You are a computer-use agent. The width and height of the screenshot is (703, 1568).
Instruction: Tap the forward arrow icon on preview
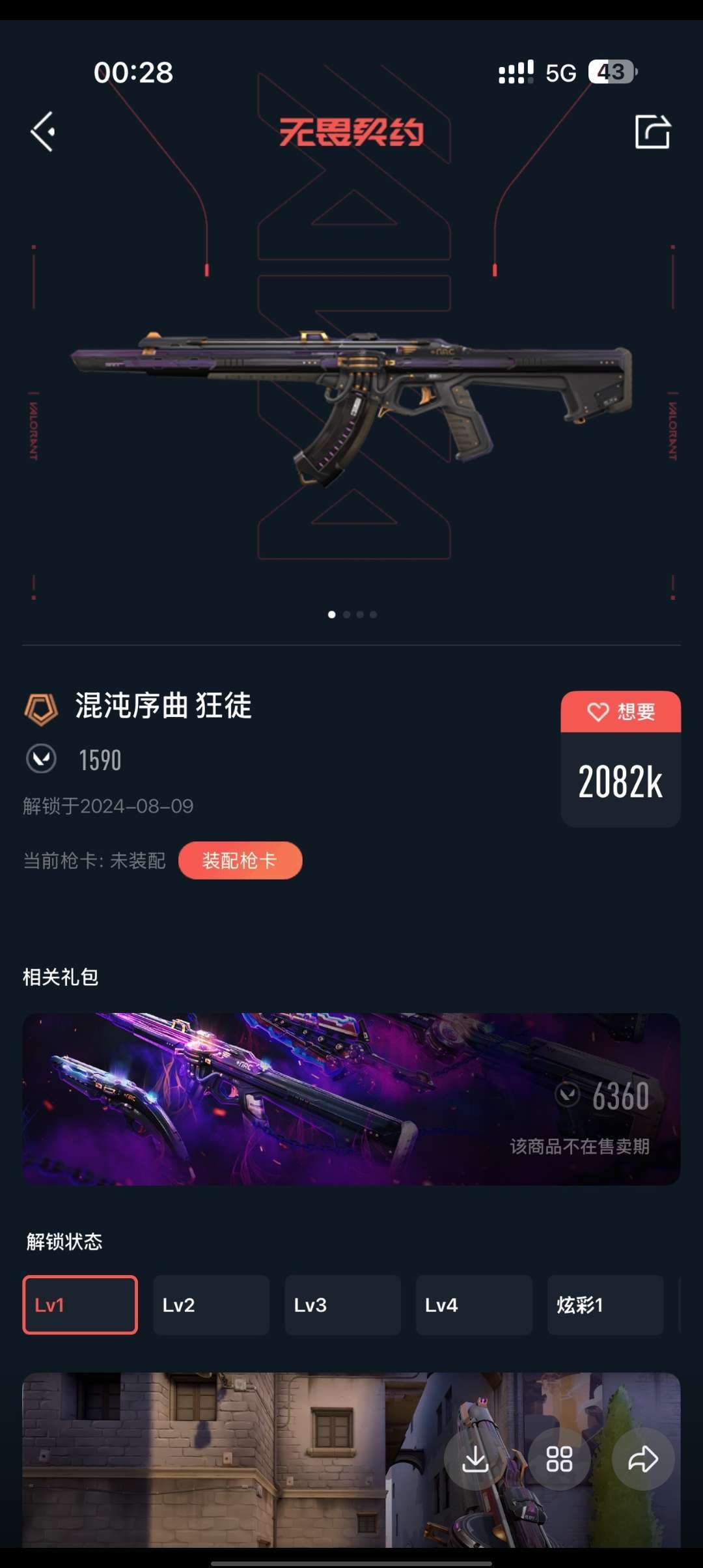pyautogui.click(x=643, y=1459)
